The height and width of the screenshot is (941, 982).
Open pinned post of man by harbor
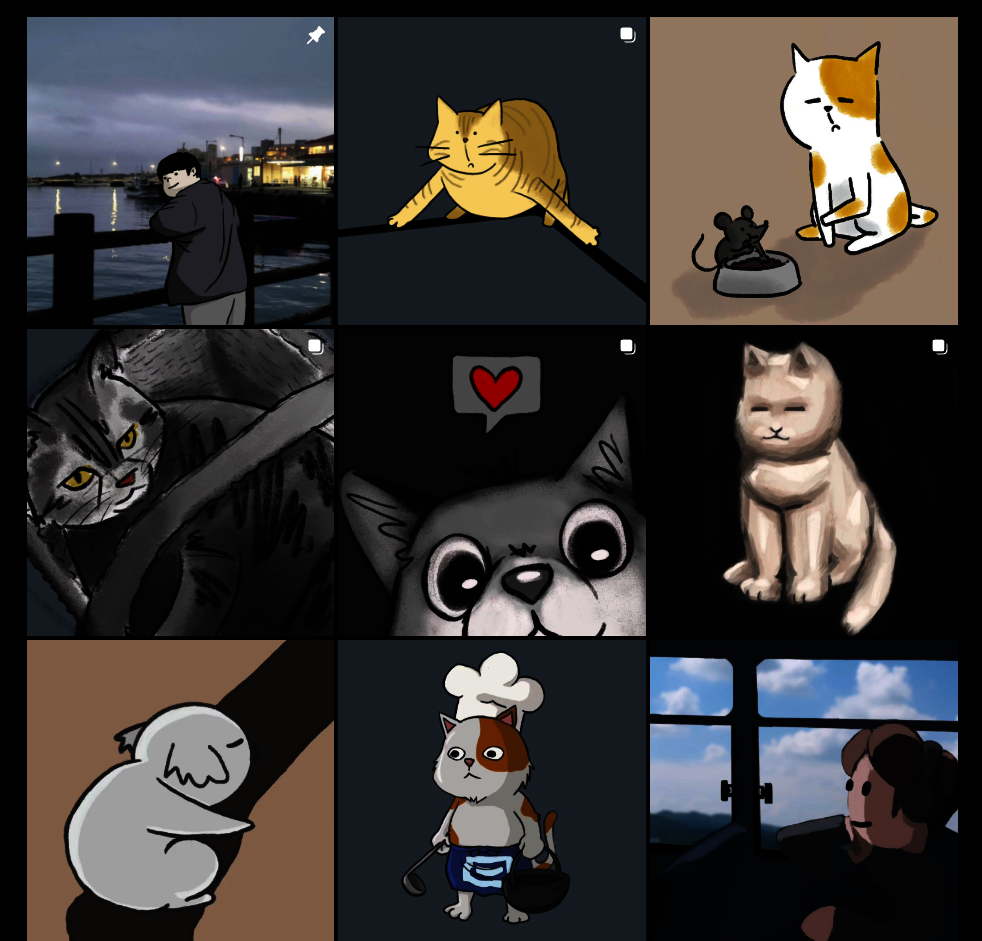pyautogui.click(x=180, y=171)
